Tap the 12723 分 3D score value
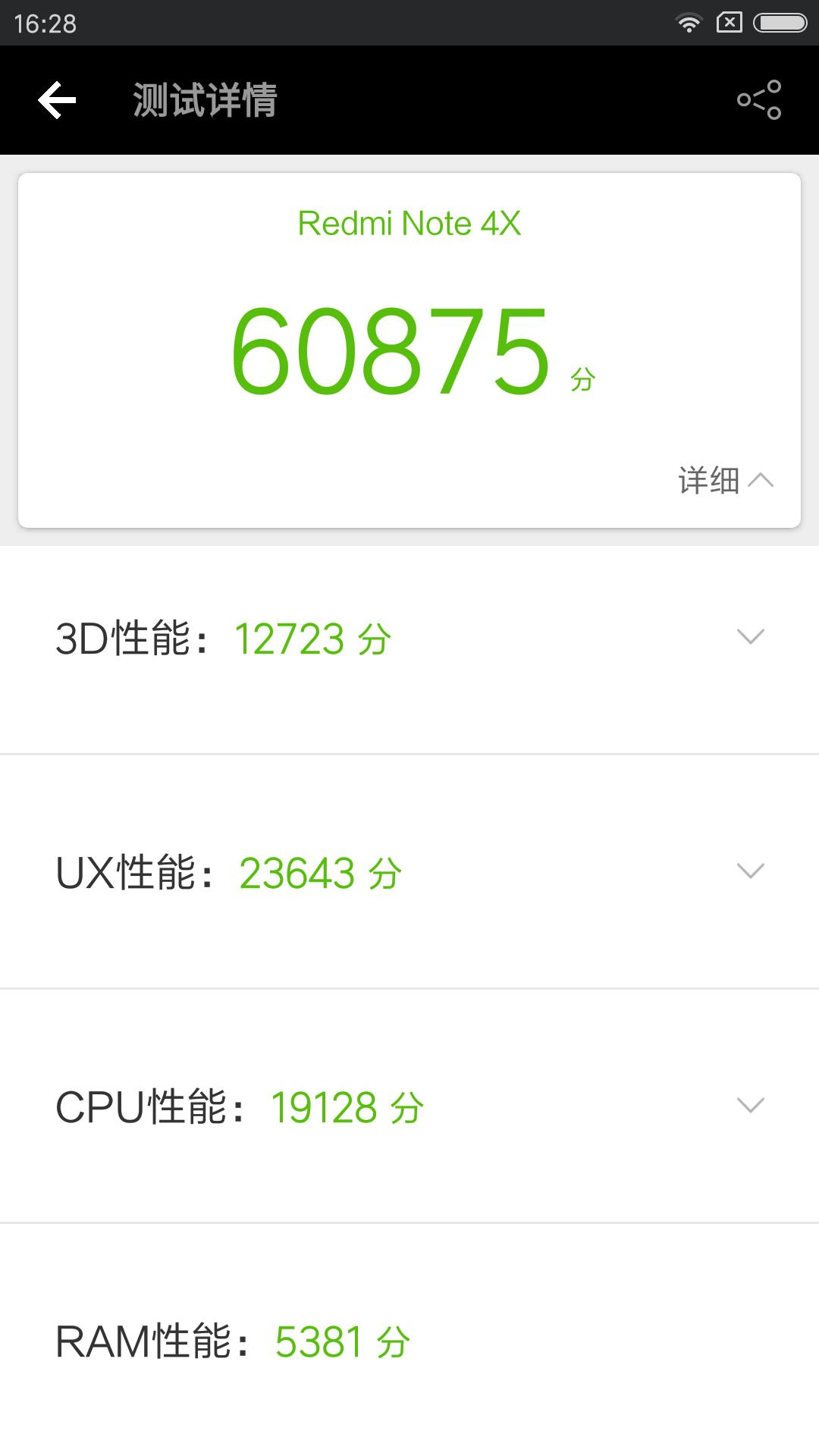819x1456 pixels. [313, 639]
